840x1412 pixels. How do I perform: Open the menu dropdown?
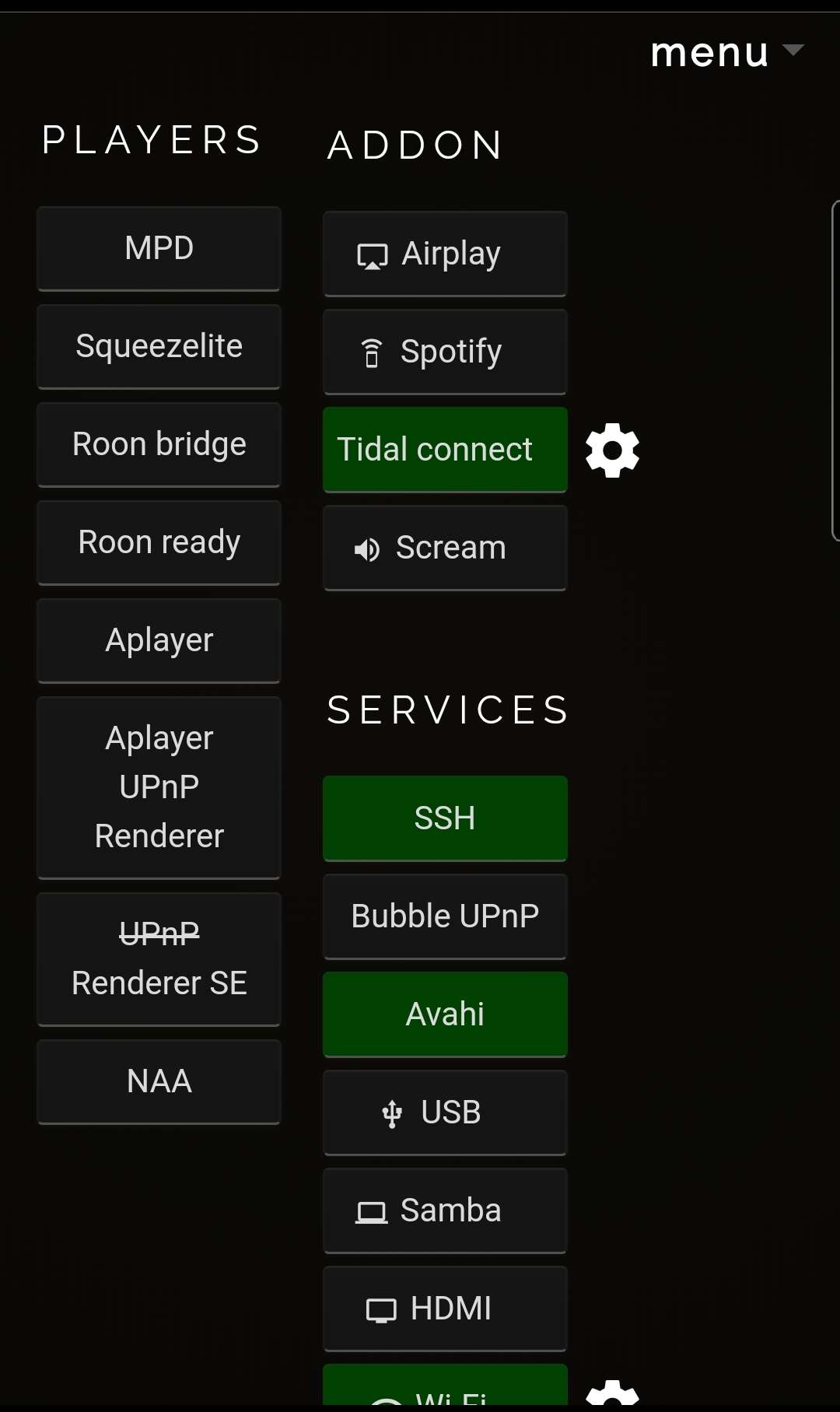click(x=726, y=53)
